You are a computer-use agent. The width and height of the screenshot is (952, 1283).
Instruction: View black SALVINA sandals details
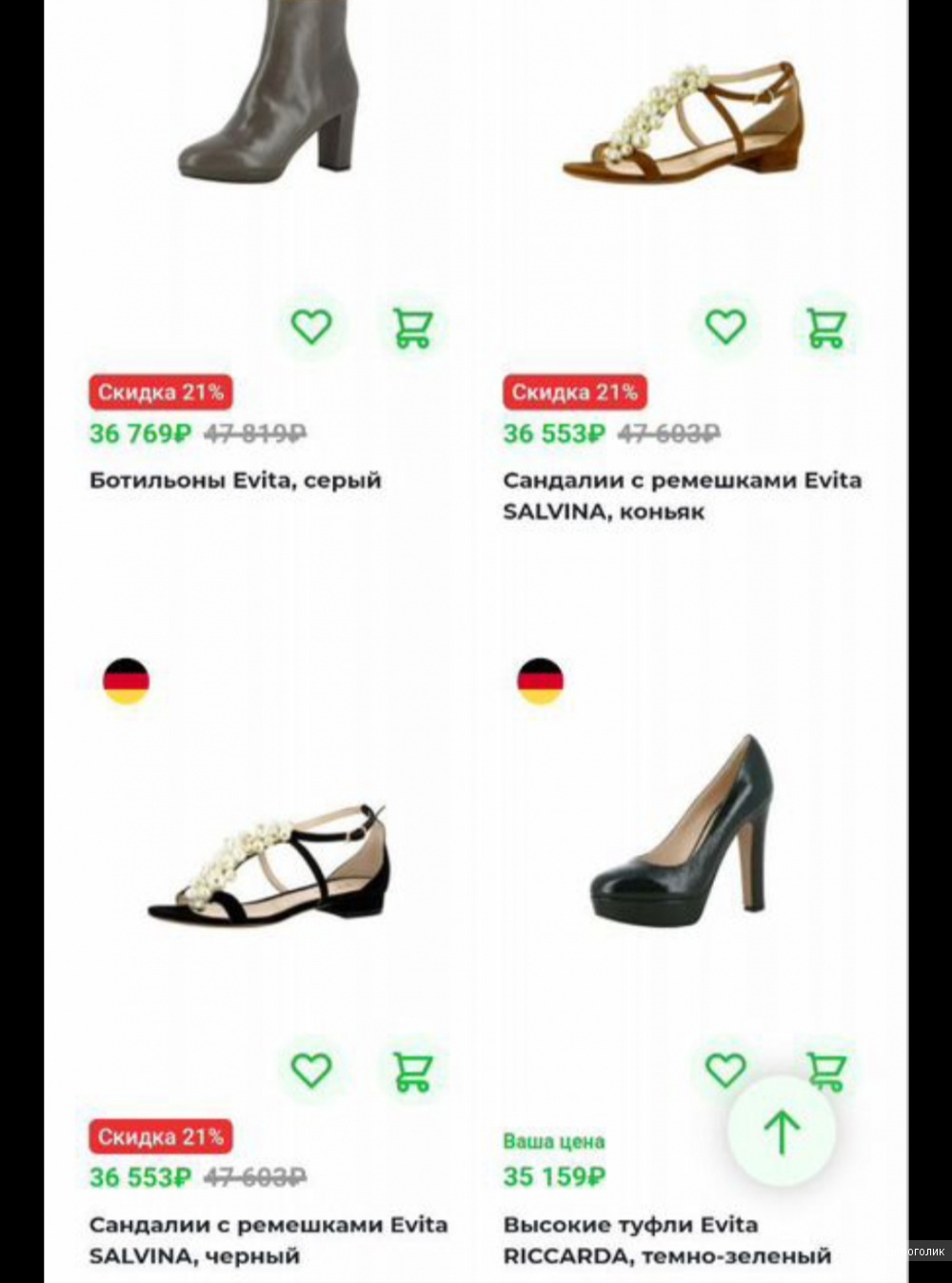268,1239
